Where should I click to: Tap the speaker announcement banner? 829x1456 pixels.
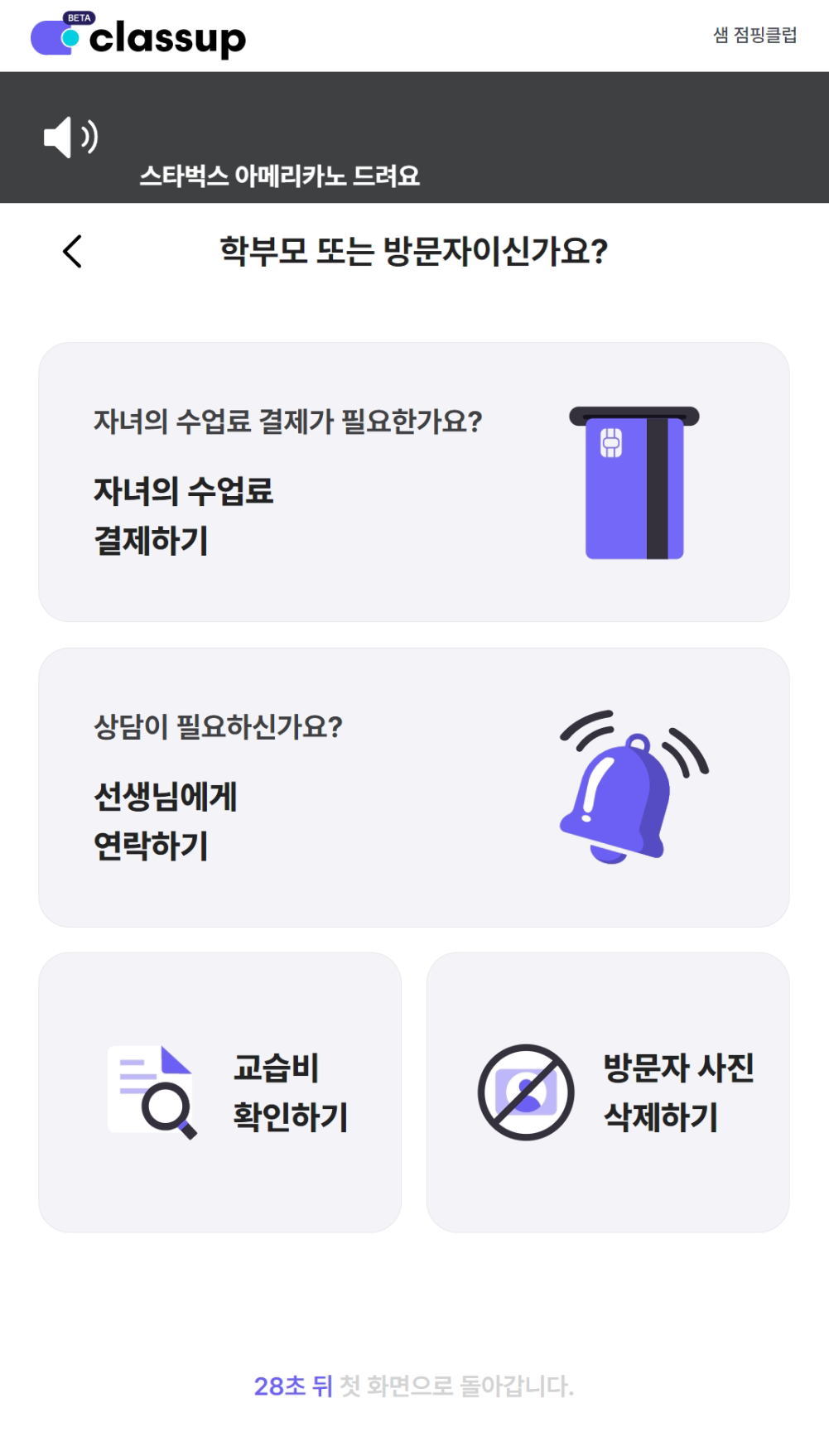[413, 137]
